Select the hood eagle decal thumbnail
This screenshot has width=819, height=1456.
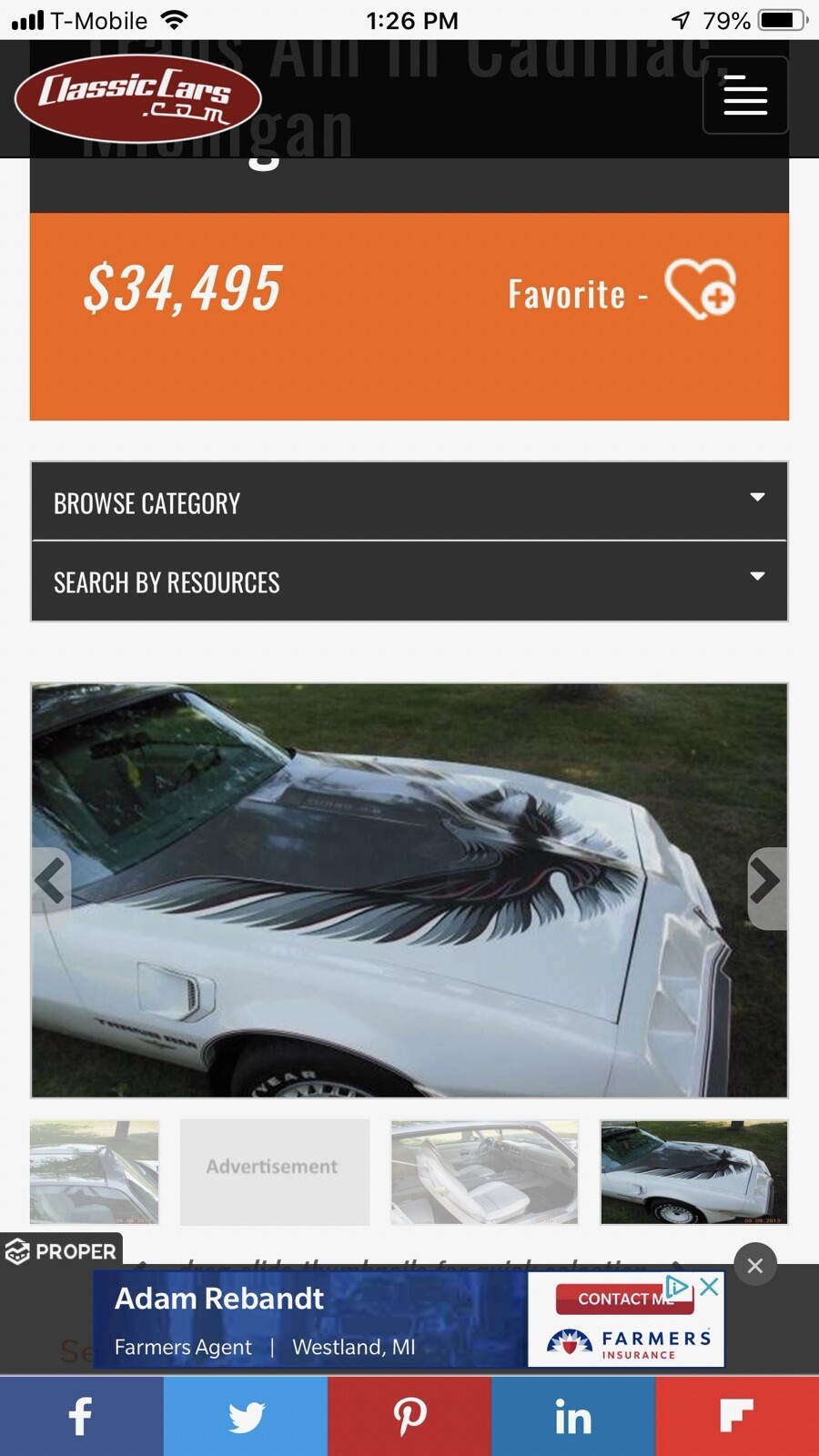(x=693, y=1171)
